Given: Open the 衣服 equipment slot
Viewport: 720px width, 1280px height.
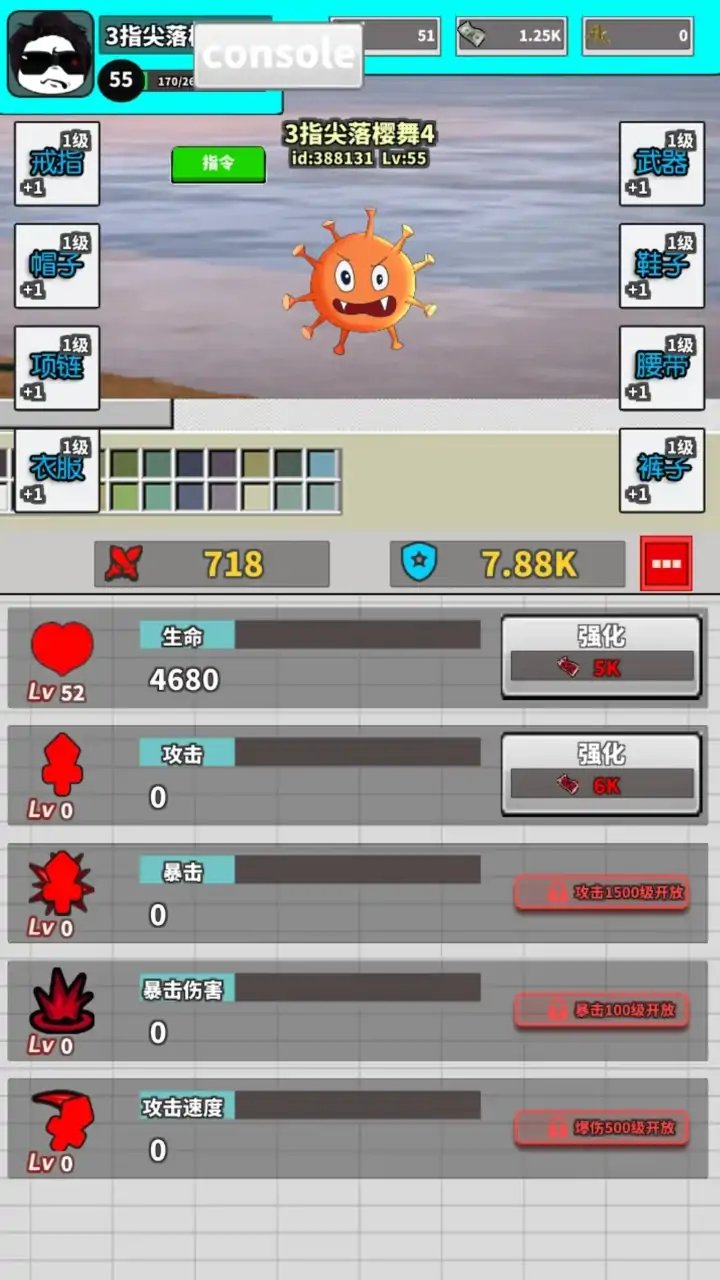Looking at the screenshot, I should [x=57, y=470].
